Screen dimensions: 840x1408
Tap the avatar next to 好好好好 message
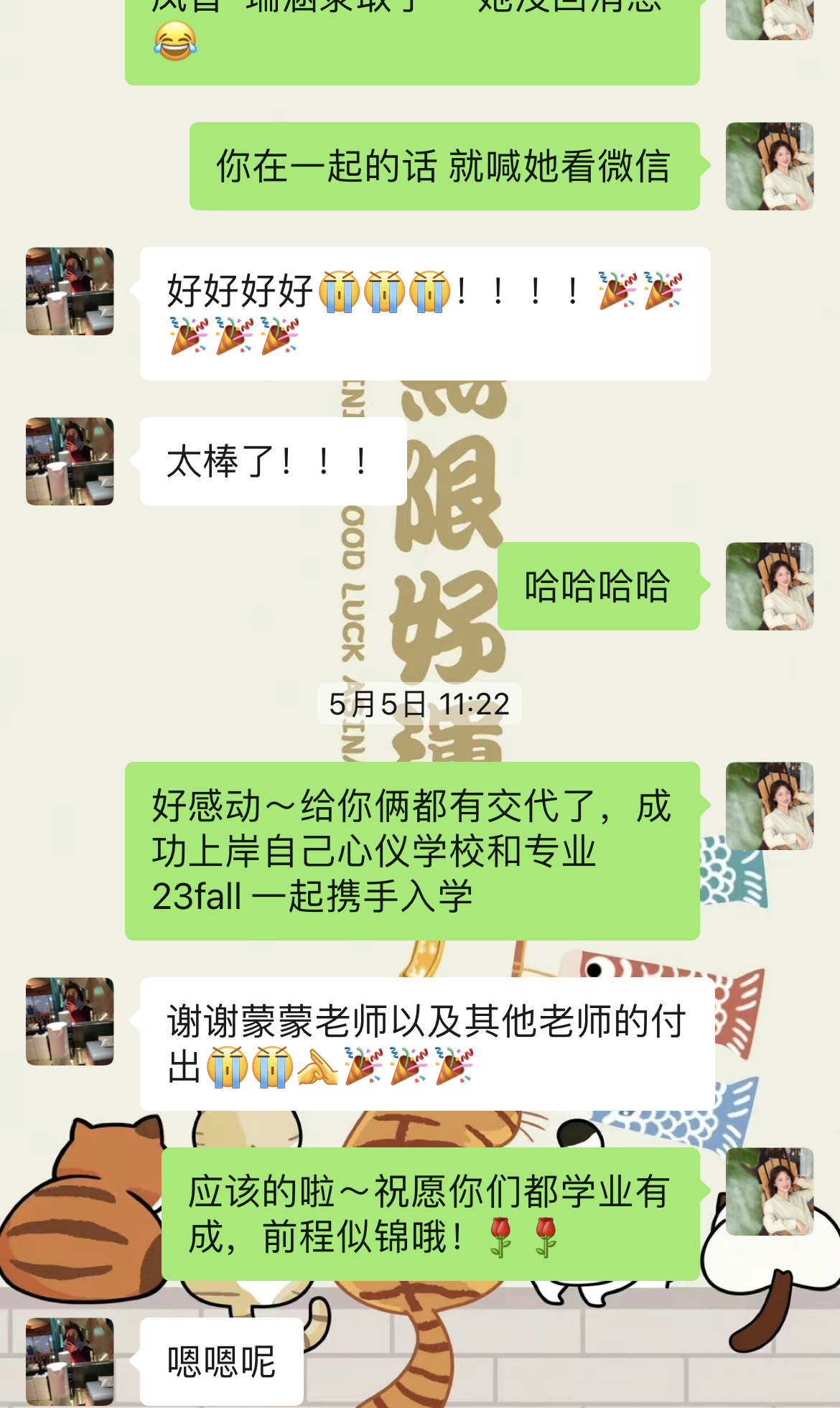[x=70, y=292]
